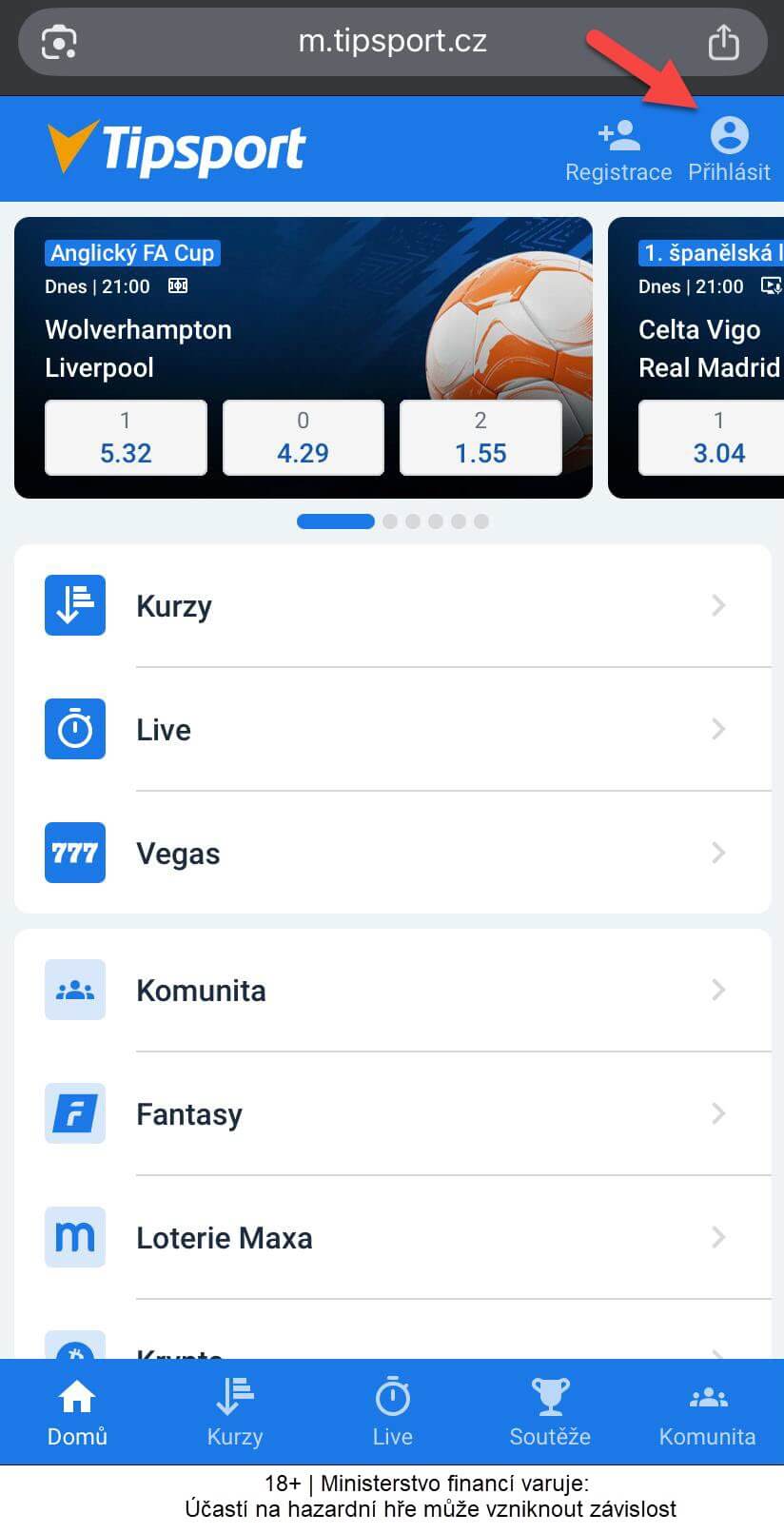Expand the Kurzy section chevron
This screenshot has height=1533, width=784.
coord(718,605)
